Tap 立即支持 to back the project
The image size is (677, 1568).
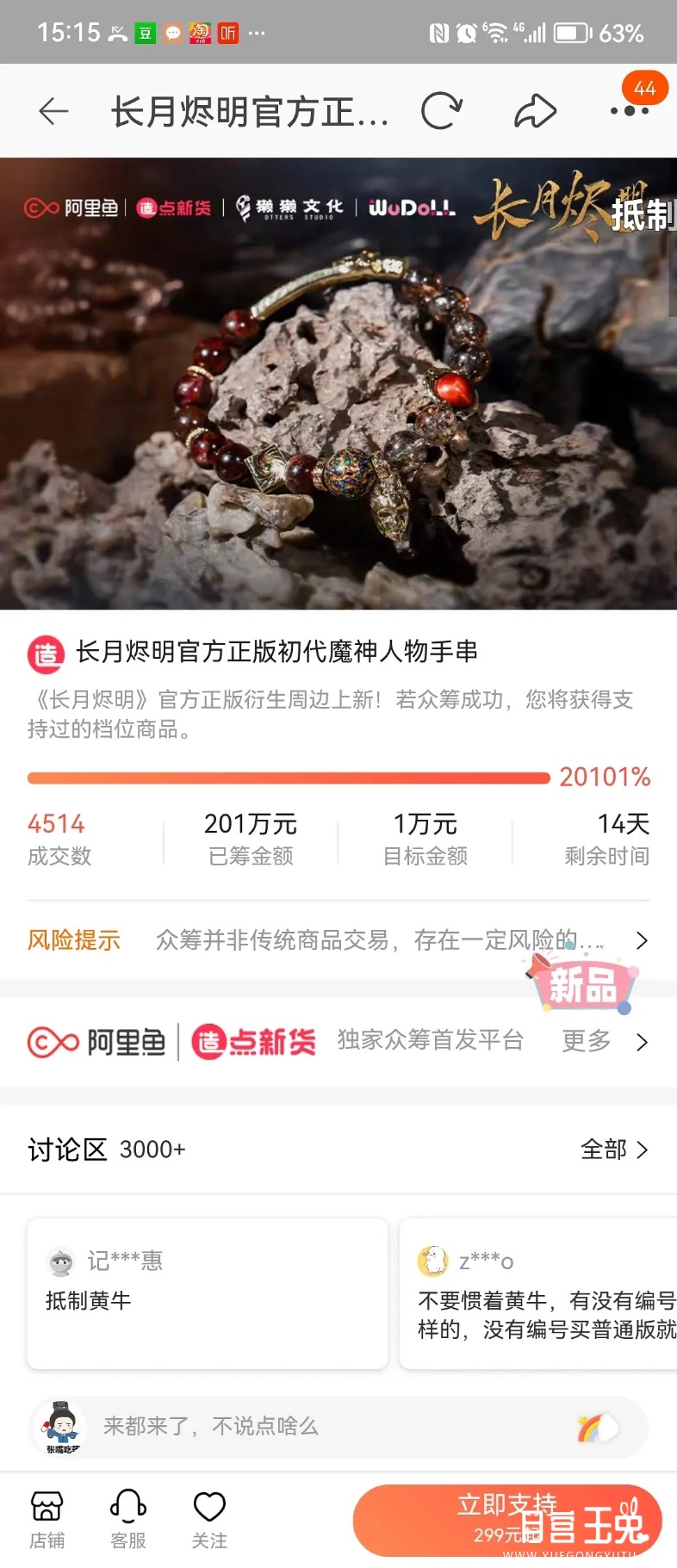(506, 1520)
